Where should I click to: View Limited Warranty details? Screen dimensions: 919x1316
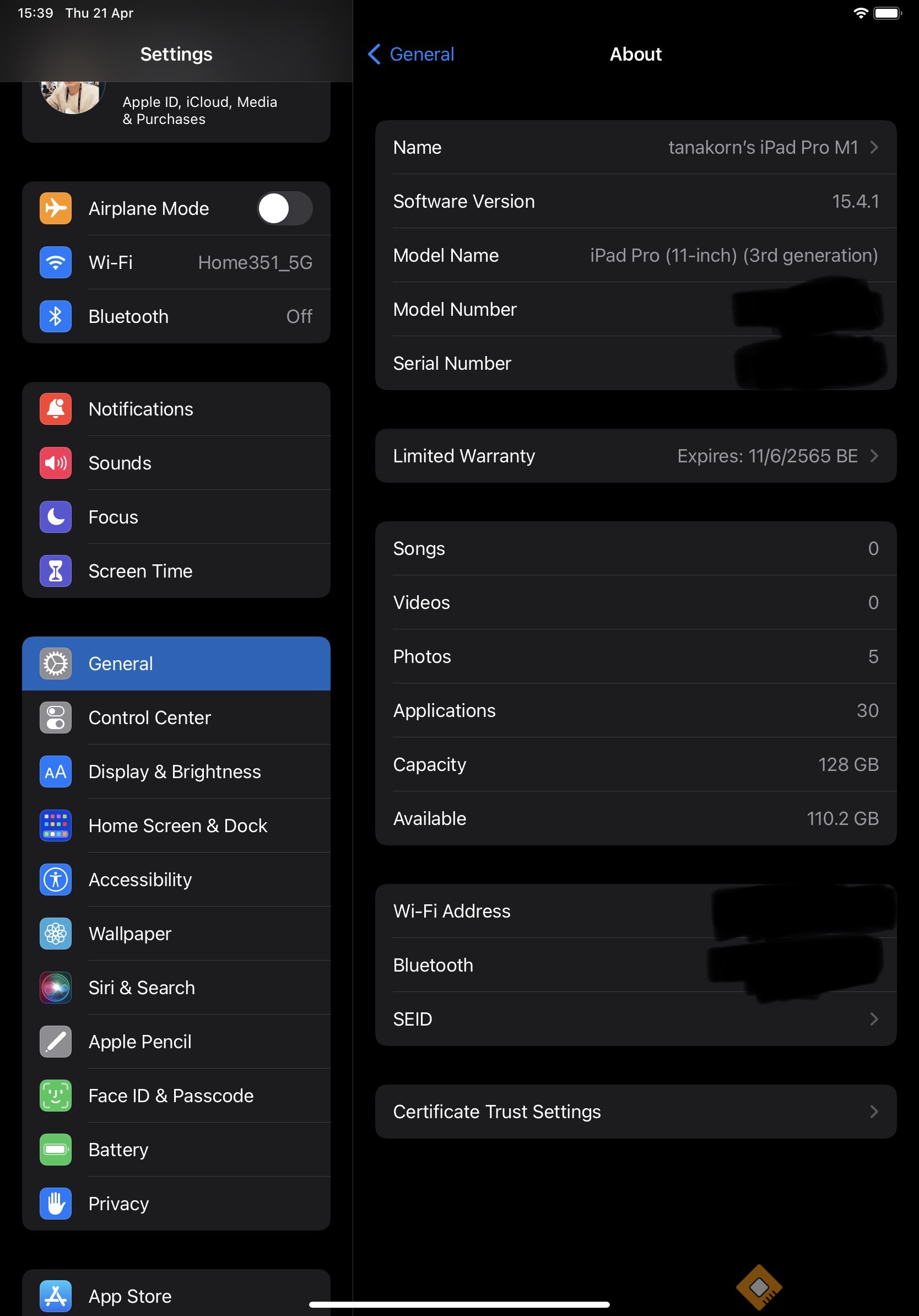635,456
